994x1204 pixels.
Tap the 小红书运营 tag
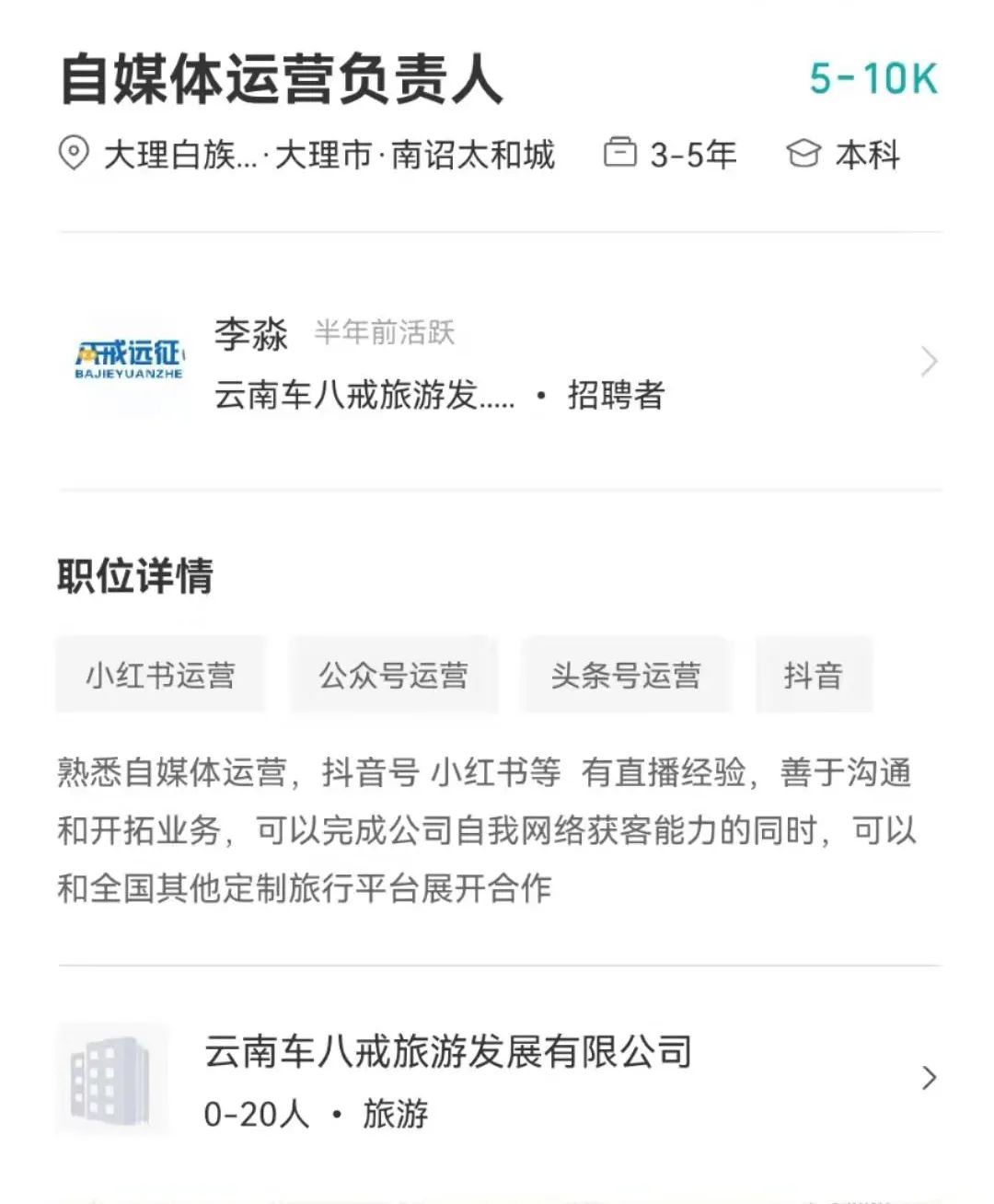pyautogui.click(x=161, y=676)
